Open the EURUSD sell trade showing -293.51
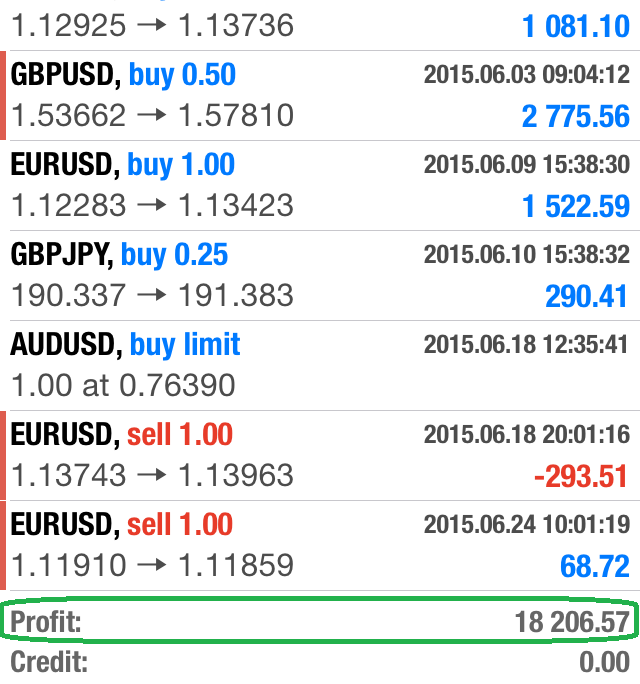Image resolution: width=640 pixels, height=684 pixels. 320,456
